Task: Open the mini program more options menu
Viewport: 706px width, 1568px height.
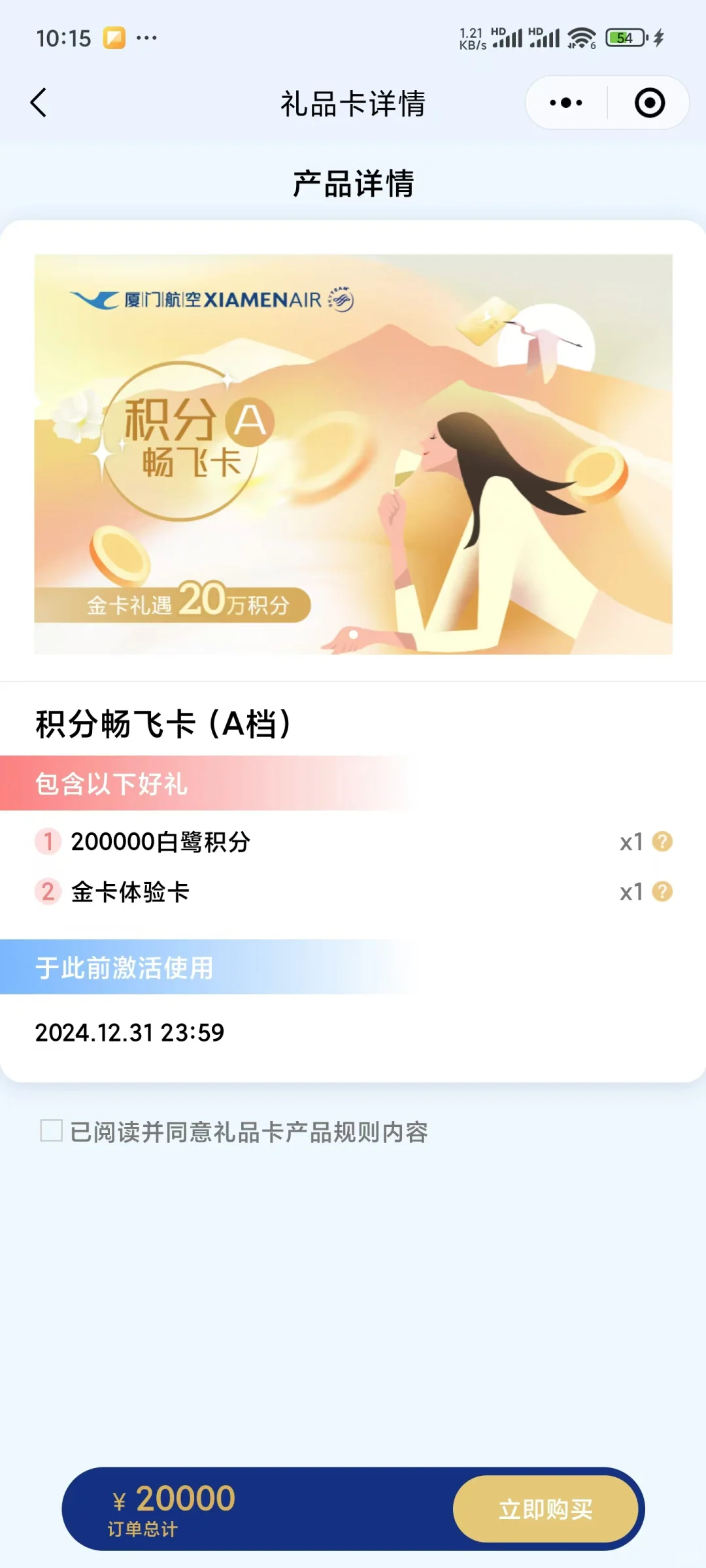Action: tap(566, 103)
